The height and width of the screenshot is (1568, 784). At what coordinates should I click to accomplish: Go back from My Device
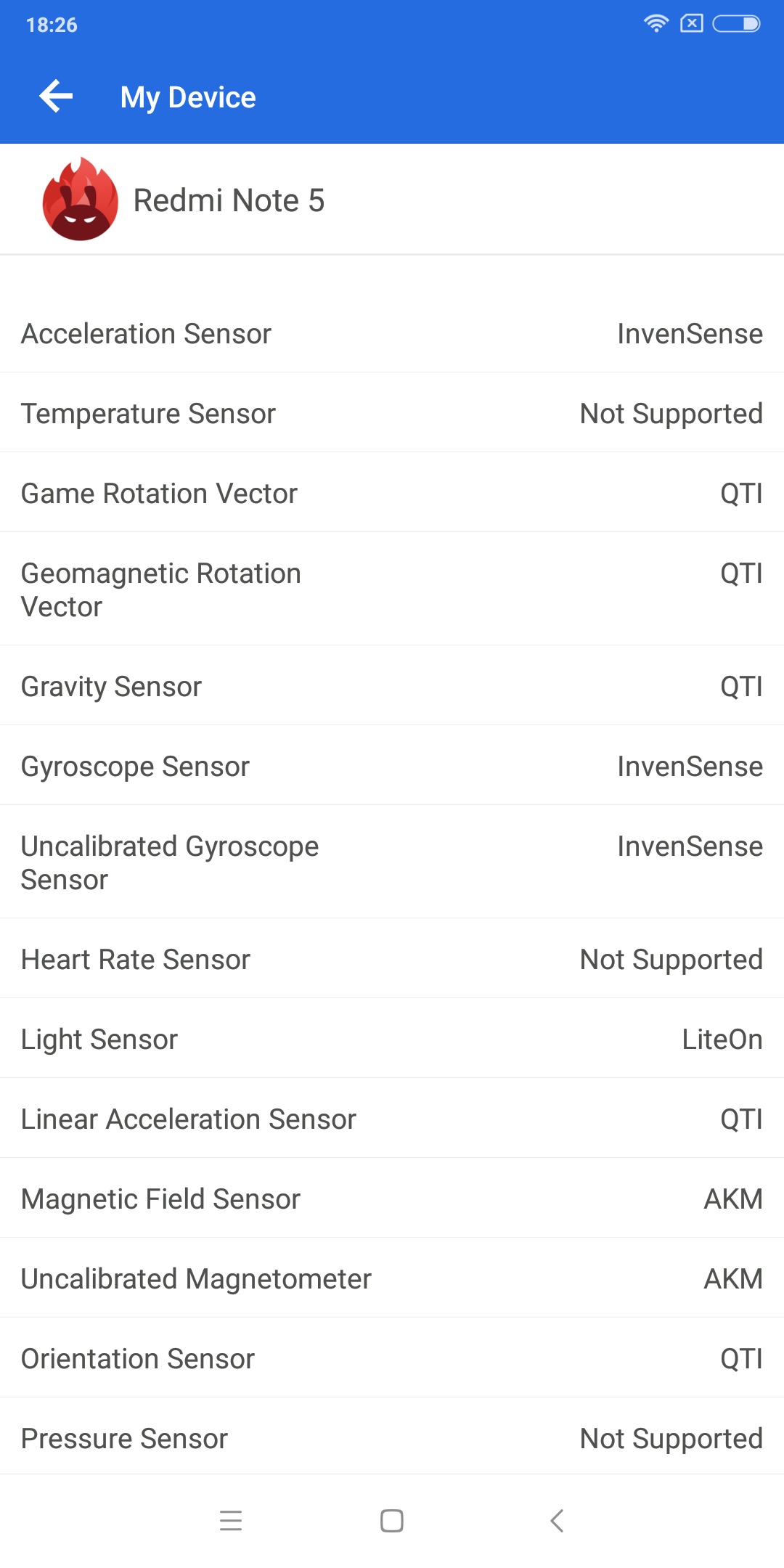pyautogui.click(x=56, y=97)
